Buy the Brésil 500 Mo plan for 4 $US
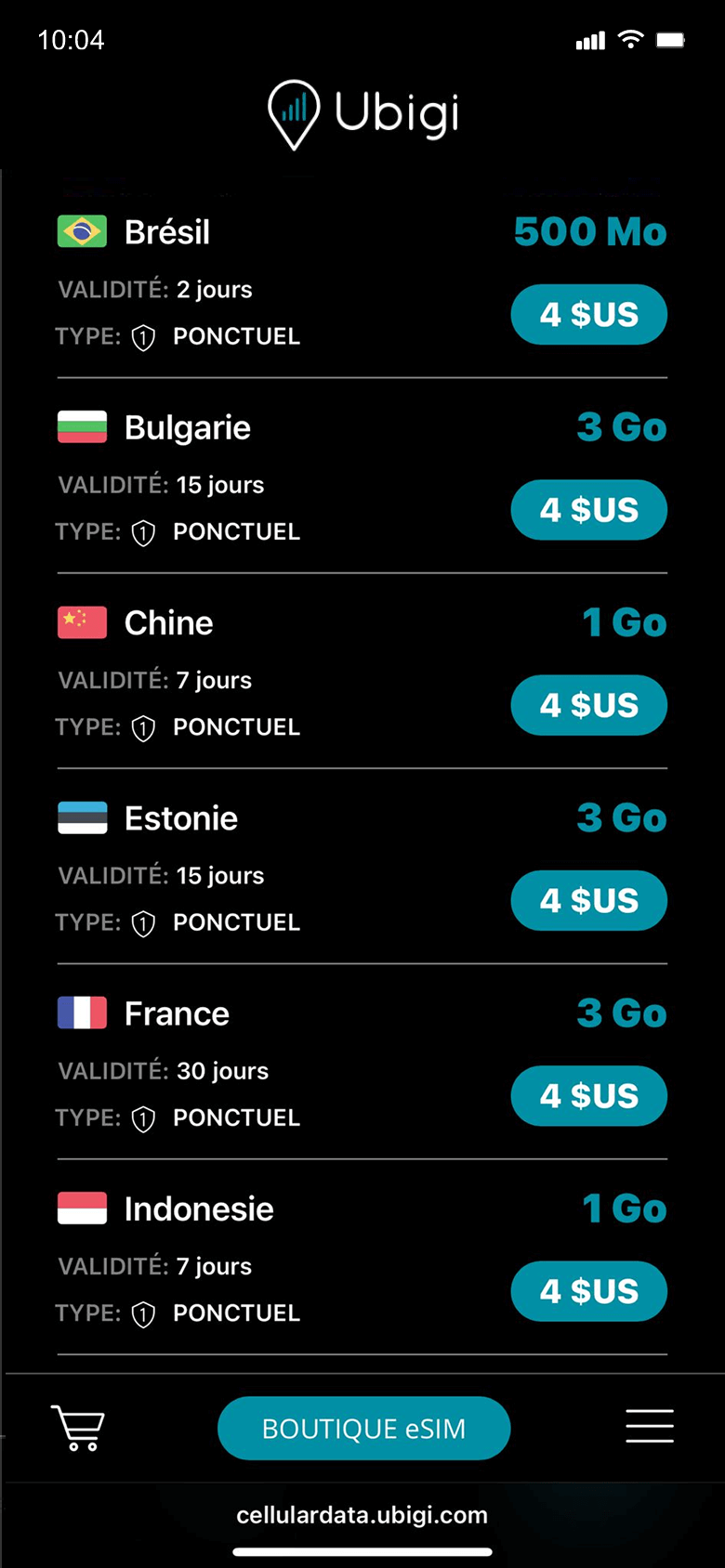This screenshot has height=1568, width=725. [x=588, y=315]
